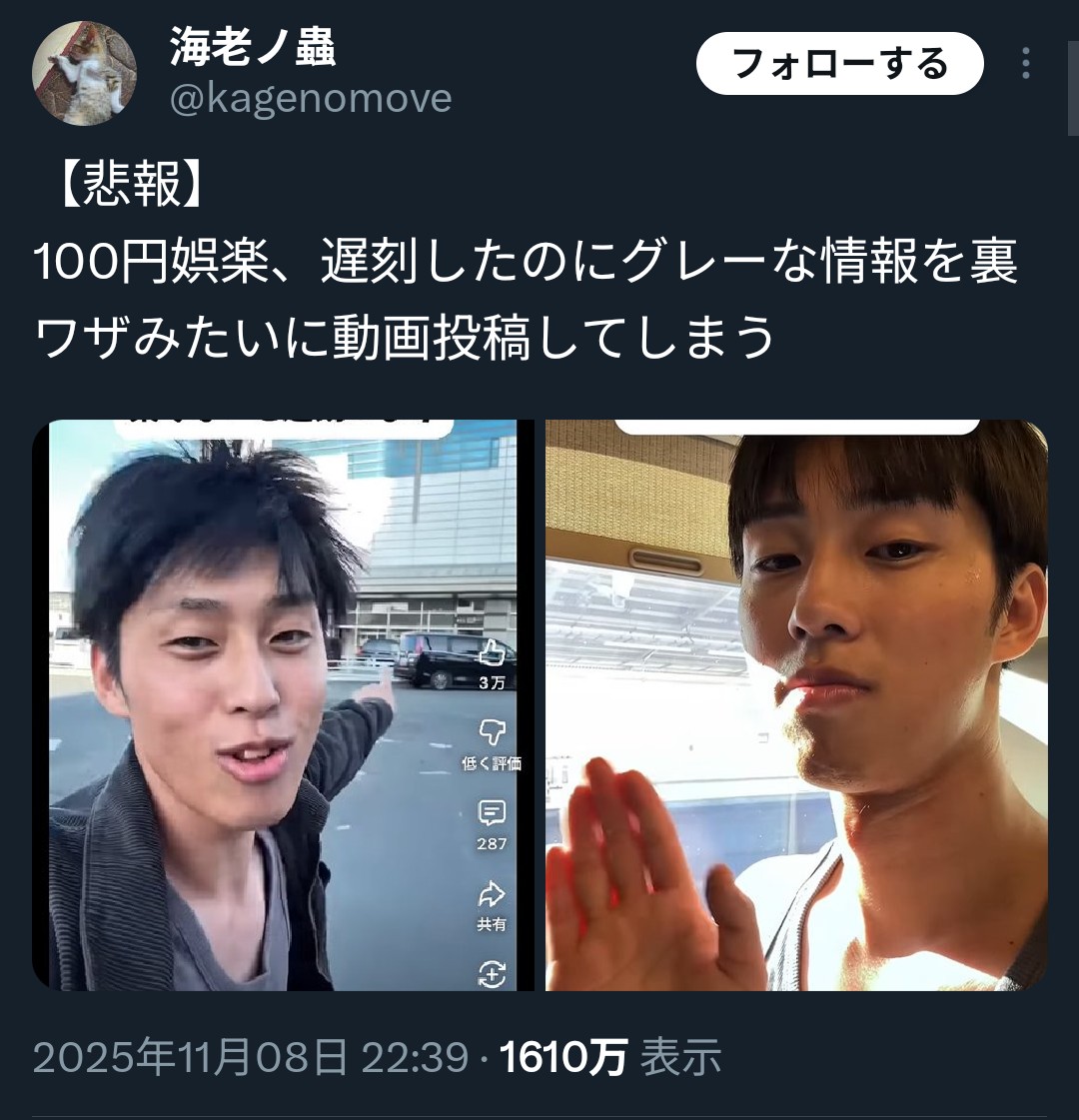
Task: Tap the フォローする button
Action: pos(839,64)
